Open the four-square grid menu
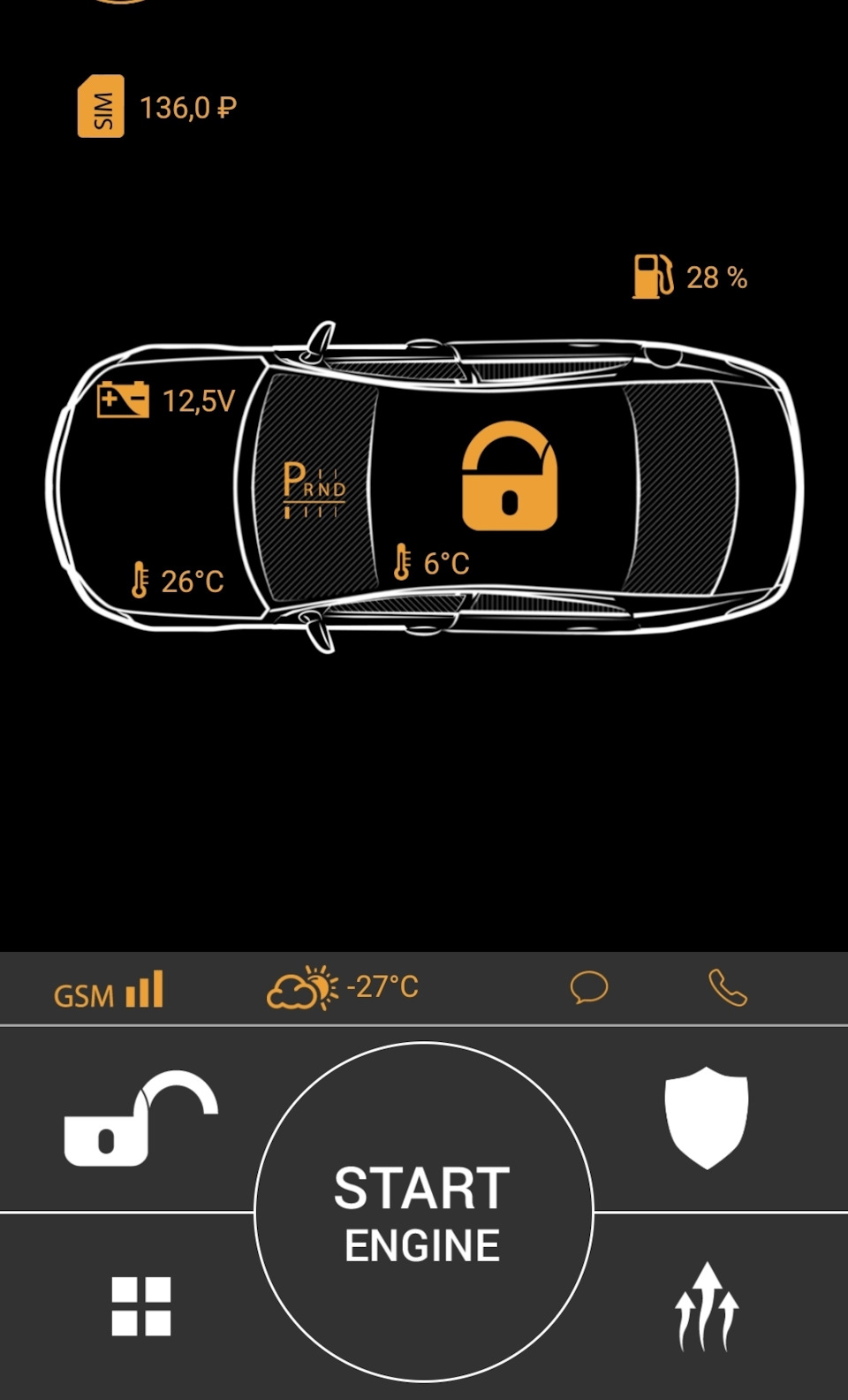The image size is (848, 1400). pyautogui.click(x=141, y=1305)
